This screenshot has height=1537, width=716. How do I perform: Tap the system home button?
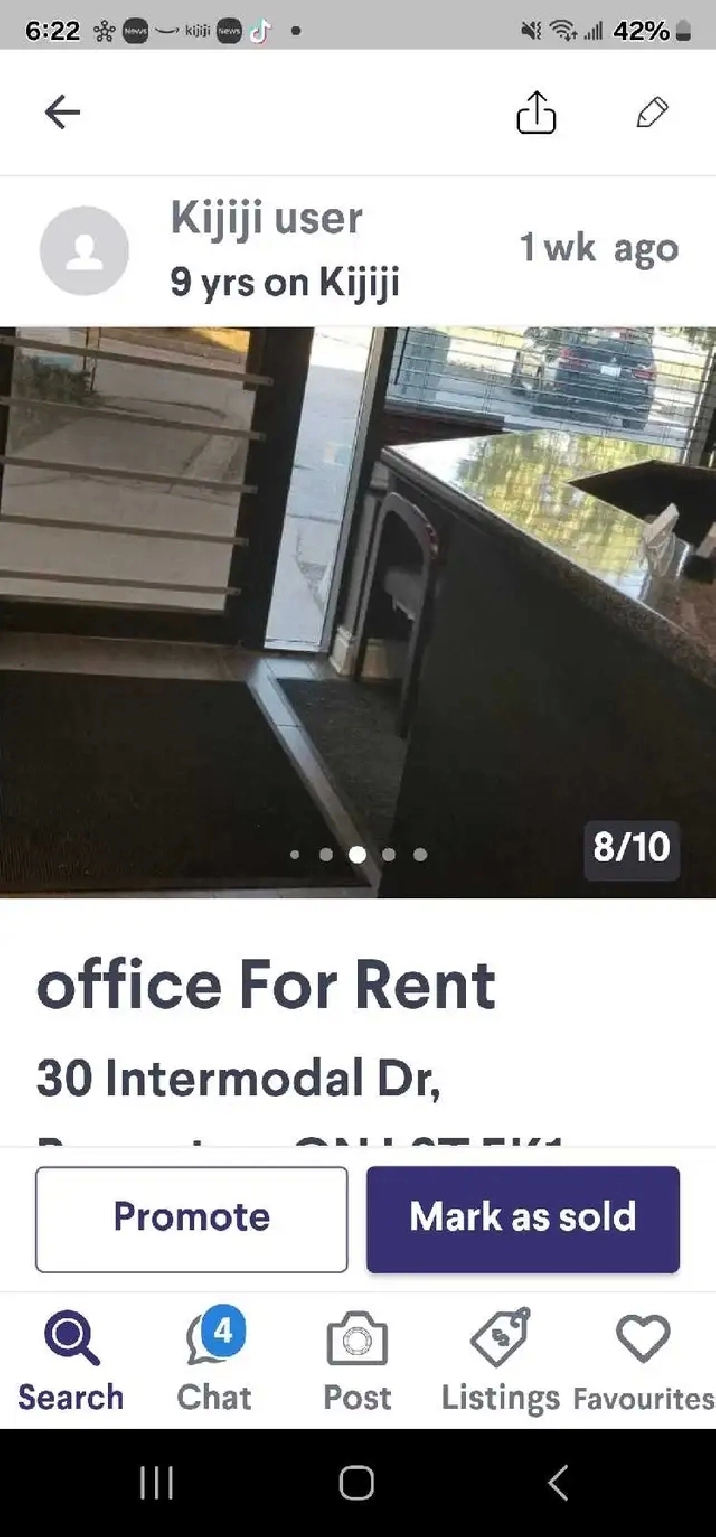(x=357, y=1482)
